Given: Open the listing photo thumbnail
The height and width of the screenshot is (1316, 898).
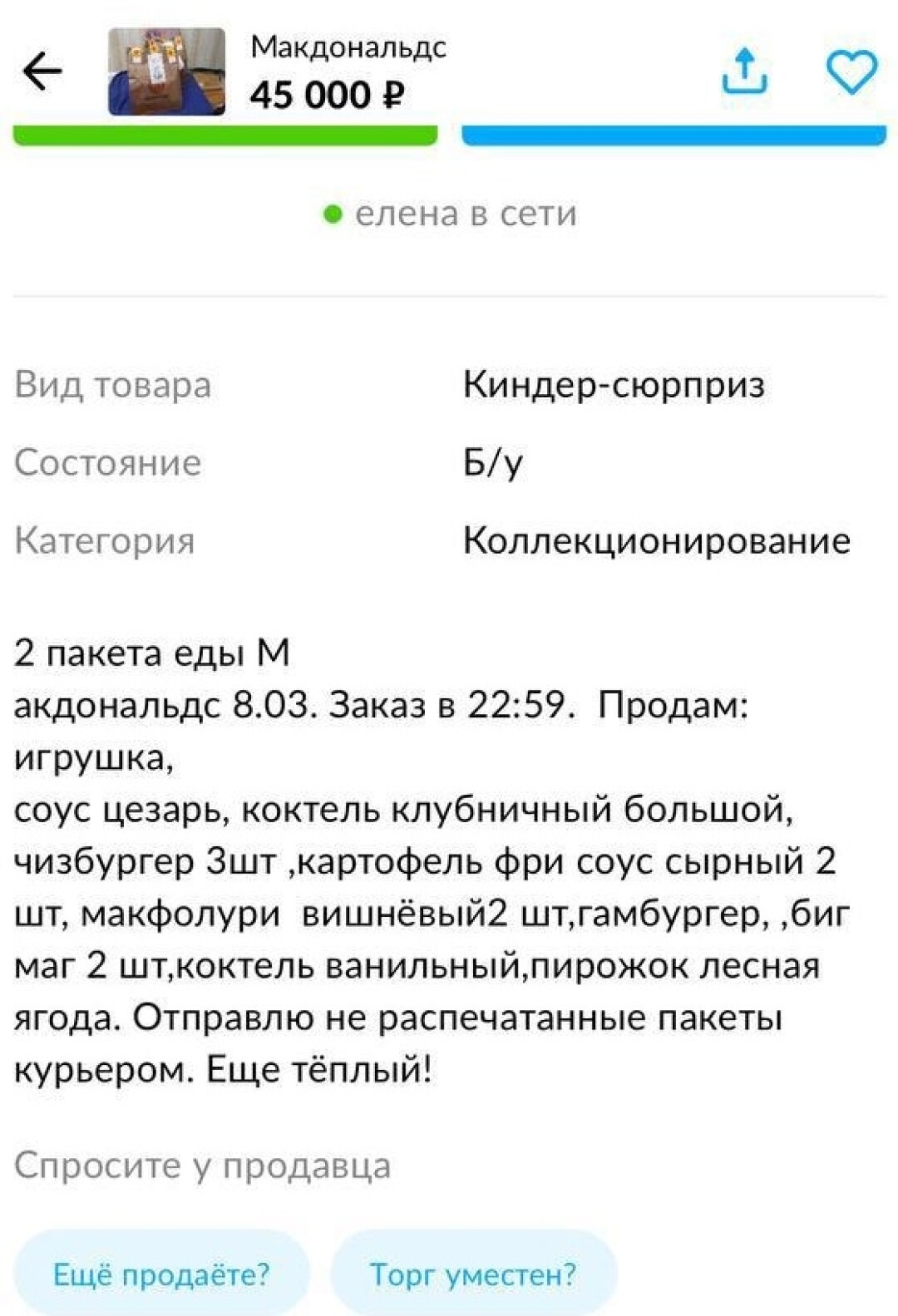Looking at the screenshot, I should coord(167,71).
